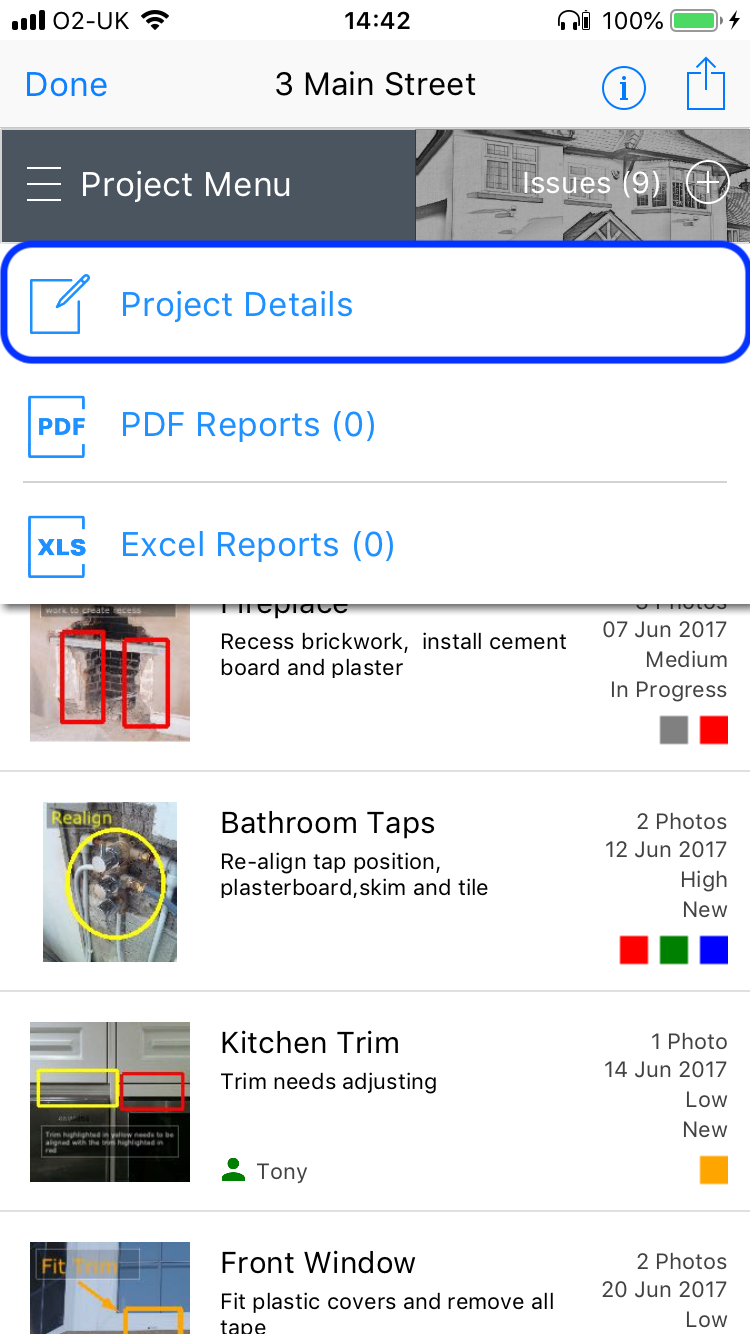Open Project Details
The image size is (750, 1334).
[375, 304]
